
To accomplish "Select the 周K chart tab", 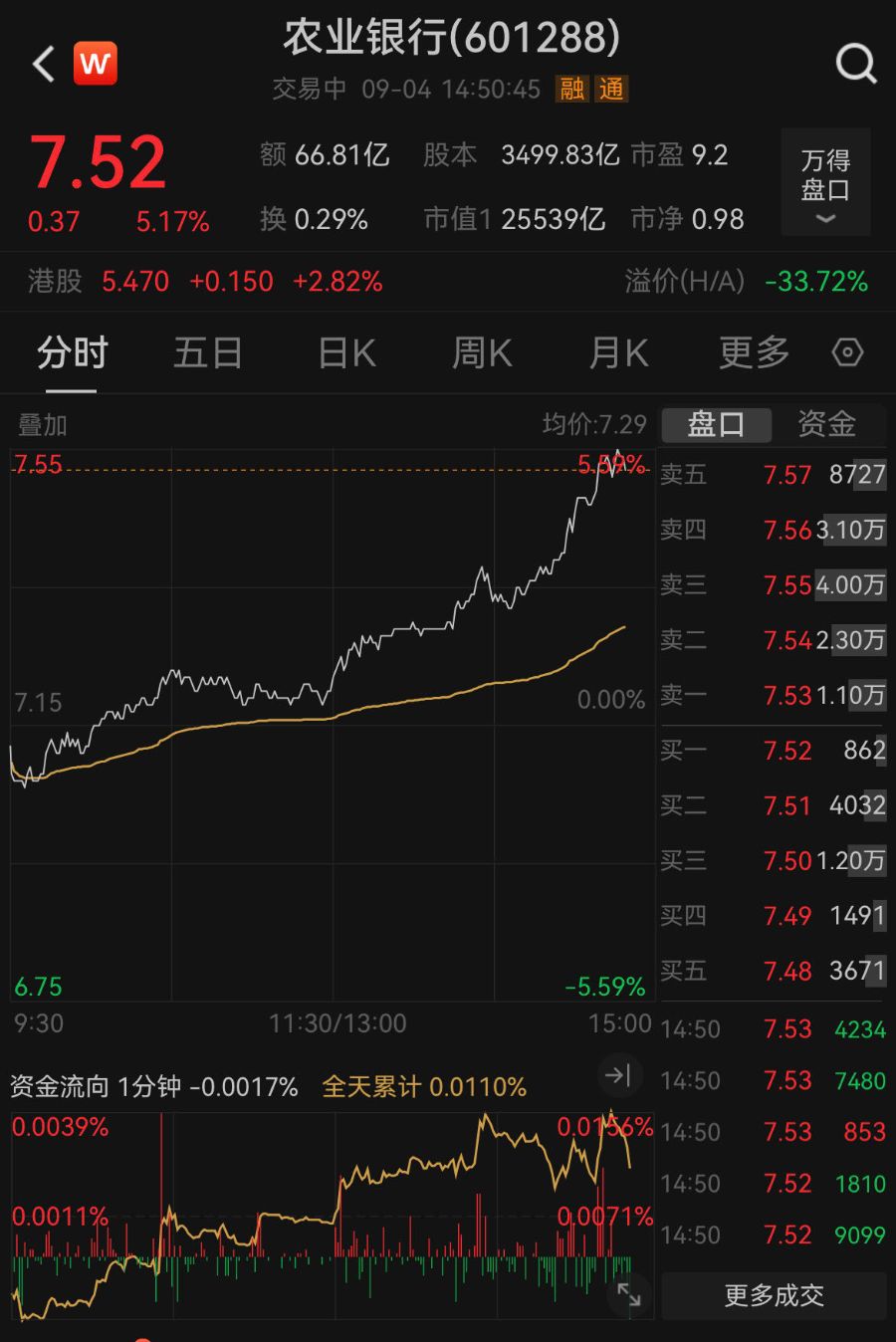I will [482, 353].
